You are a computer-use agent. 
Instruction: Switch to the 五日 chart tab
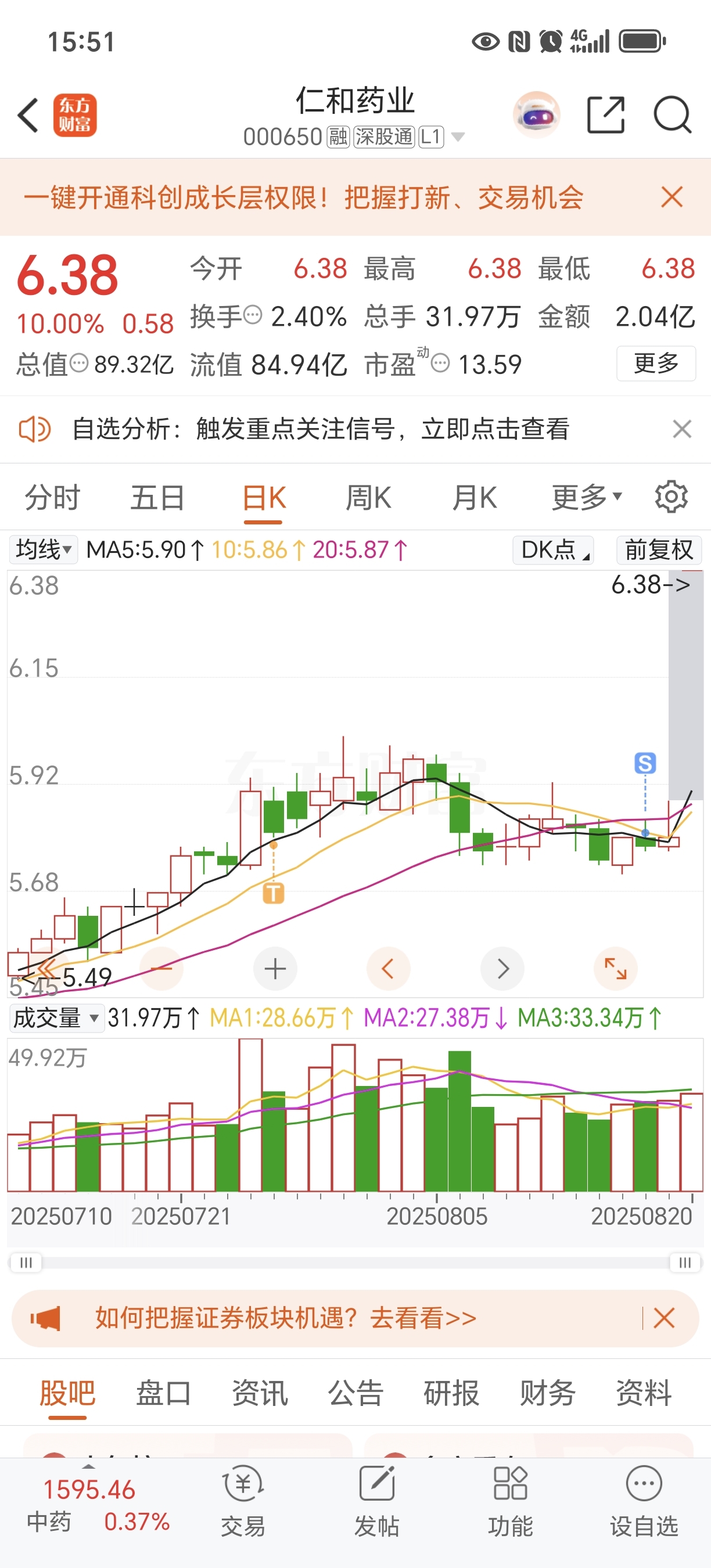(x=157, y=497)
